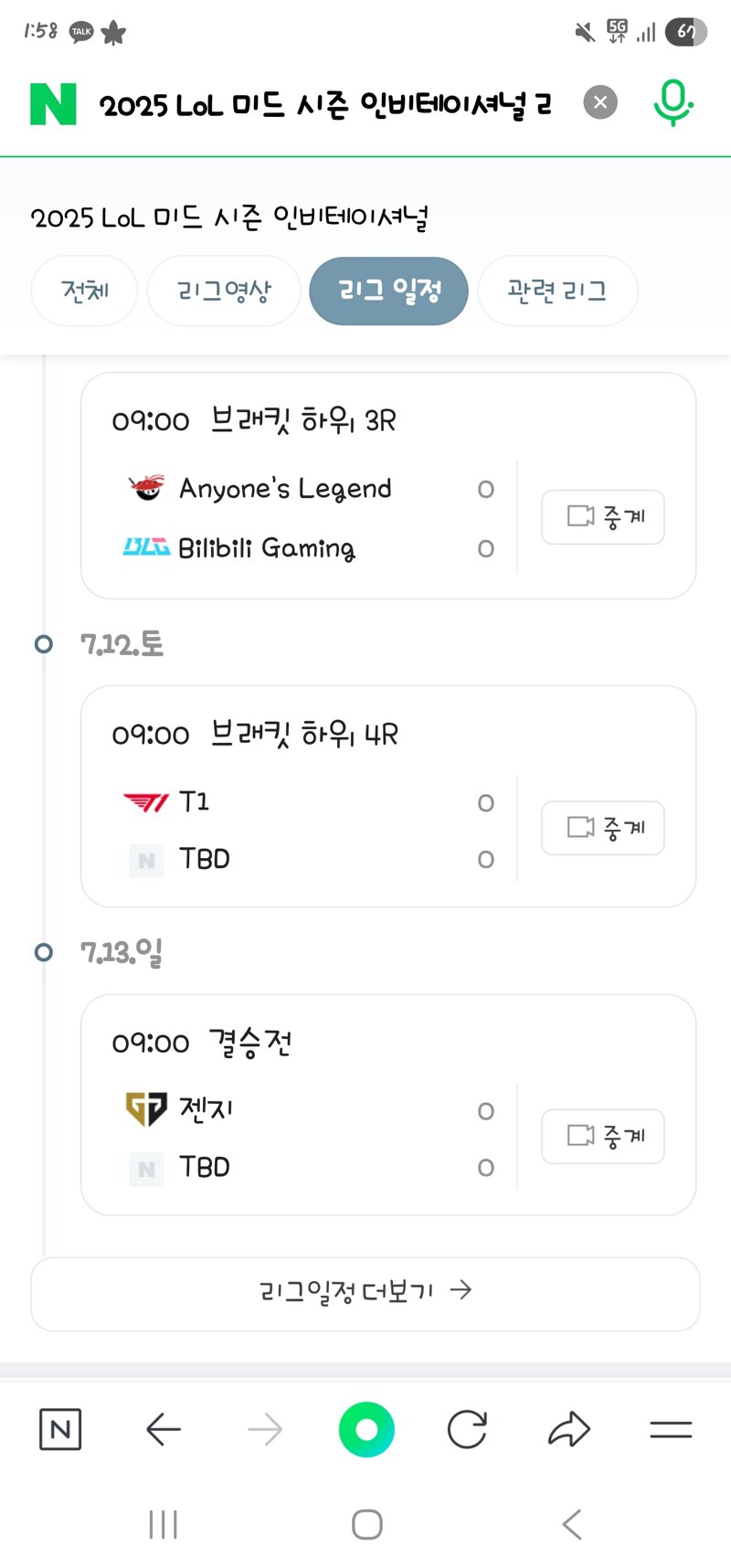Reload the current page
The image size is (731, 1568).
coord(467,1429)
